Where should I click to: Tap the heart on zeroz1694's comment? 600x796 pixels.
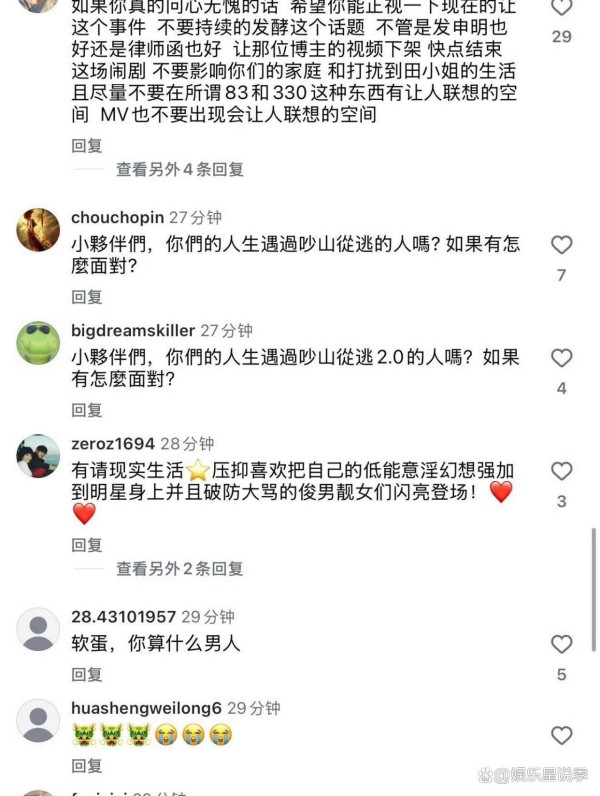pyautogui.click(x=561, y=471)
